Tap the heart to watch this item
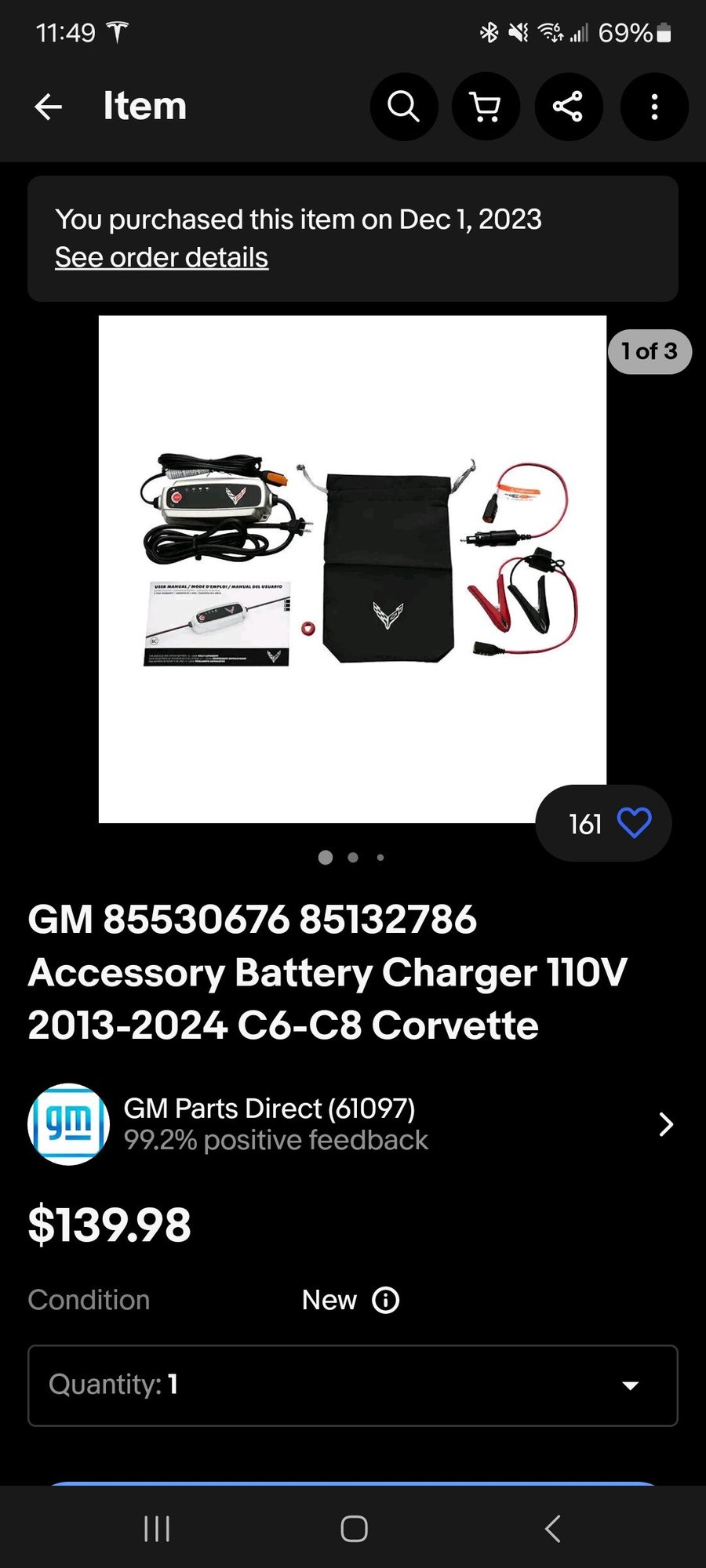 pos(635,822)
